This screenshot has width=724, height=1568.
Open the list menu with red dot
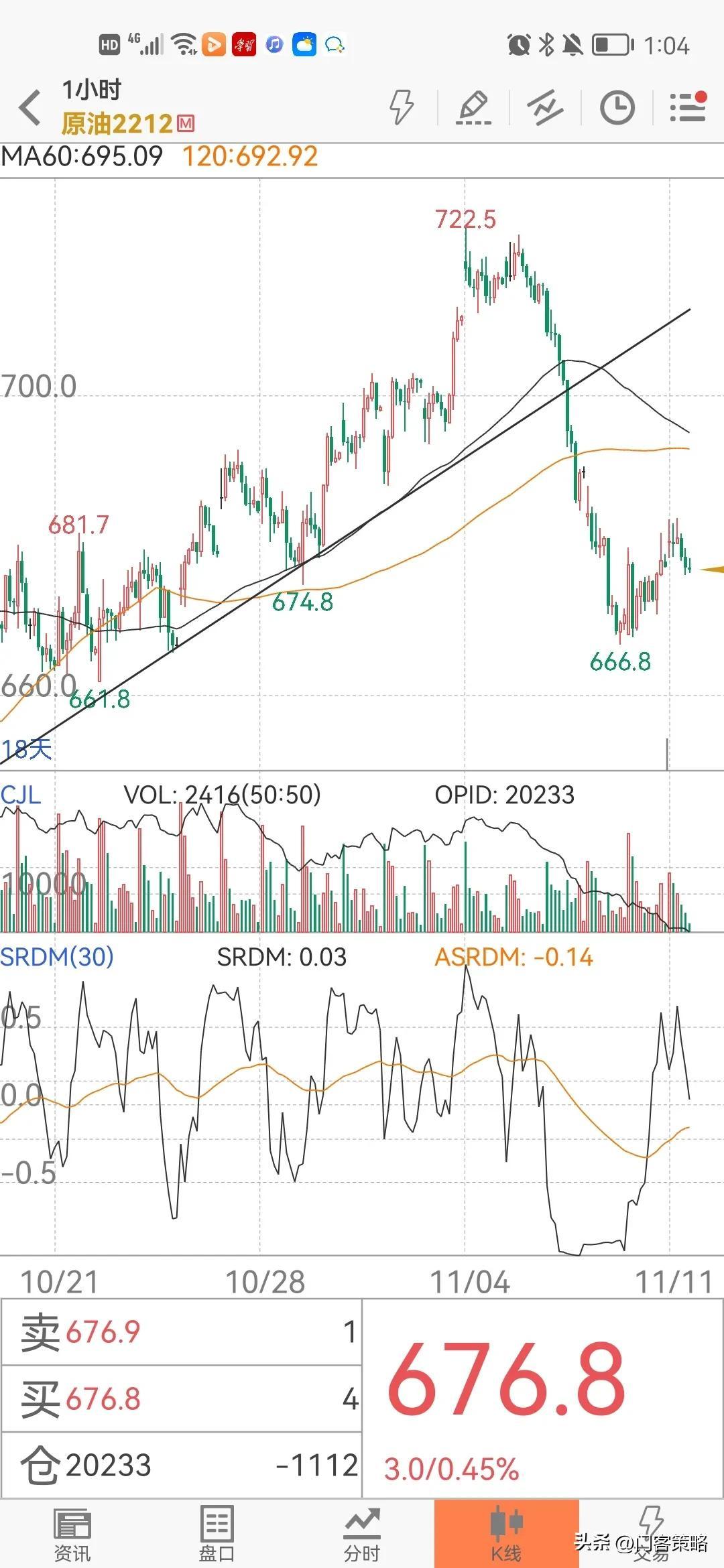pyautogui.click(x=688, y=107)
